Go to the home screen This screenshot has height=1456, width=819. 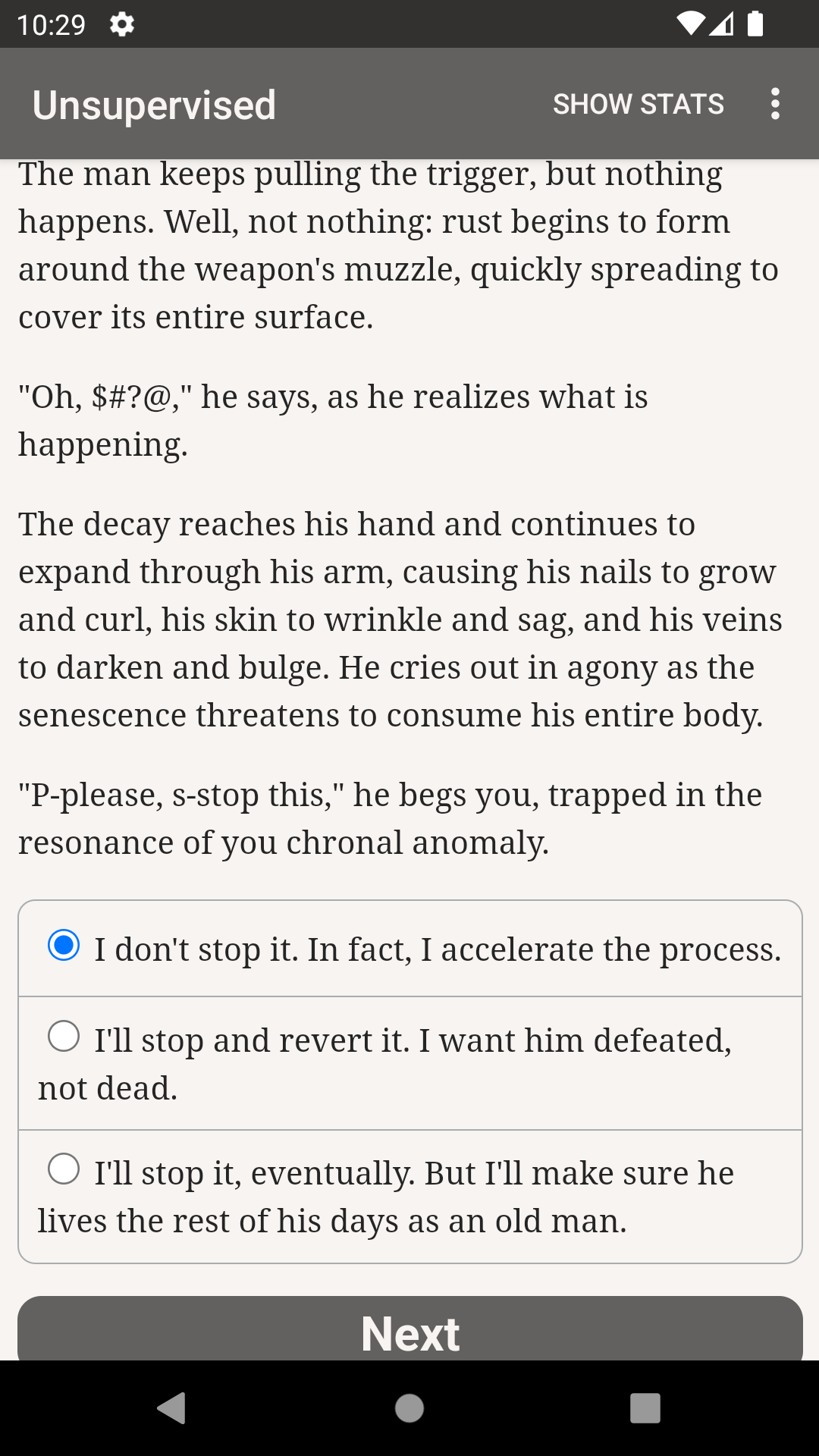coord(409,1408)
